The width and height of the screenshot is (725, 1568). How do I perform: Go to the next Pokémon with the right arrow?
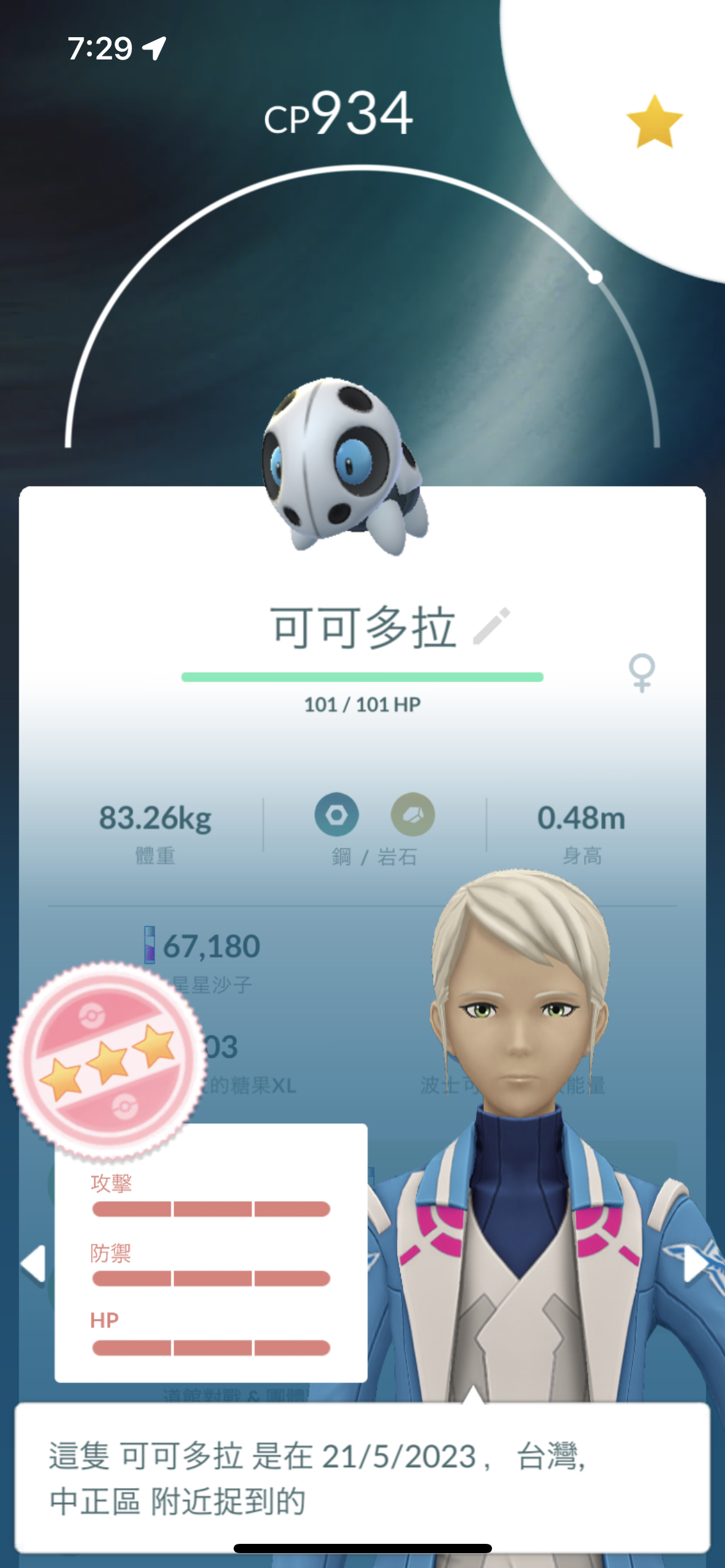click(696, 1263)
